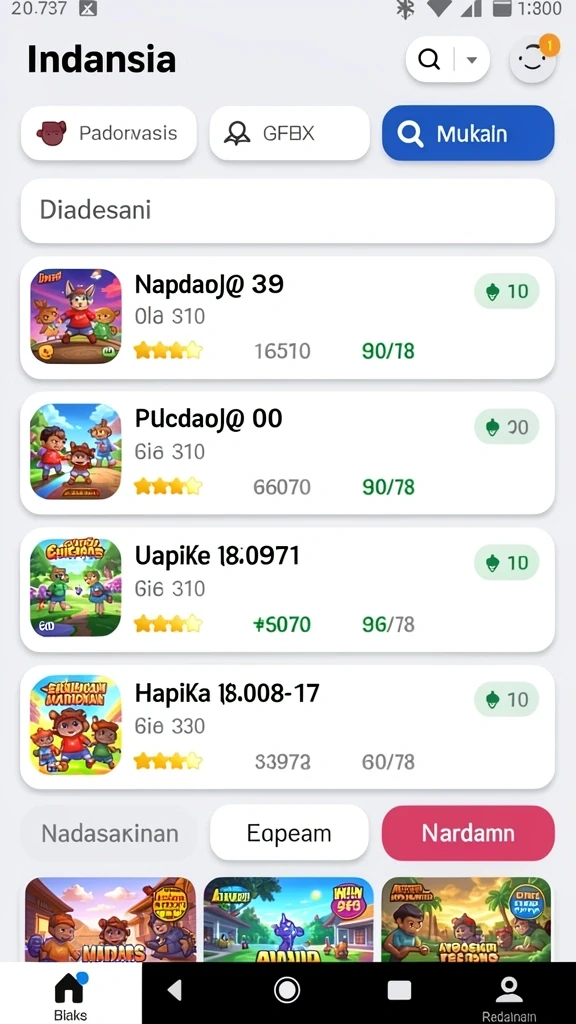Open the Hapika 18.008-17 game card
This screenshot has height=1024, width=576.
pyautogui.click(x=287, y=727)
